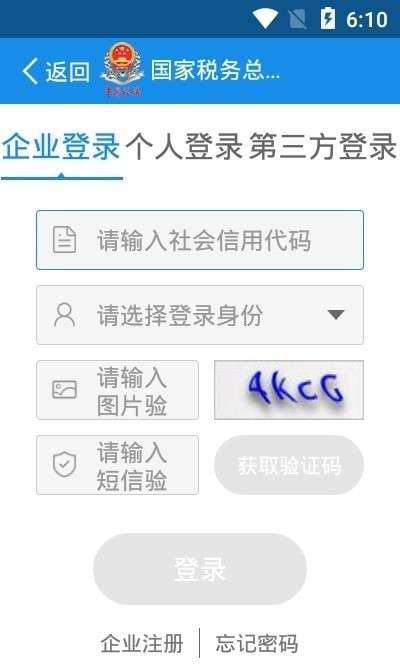Tap the 登录 button
Viewport: 400px width, 670px height.
(200, 569)
